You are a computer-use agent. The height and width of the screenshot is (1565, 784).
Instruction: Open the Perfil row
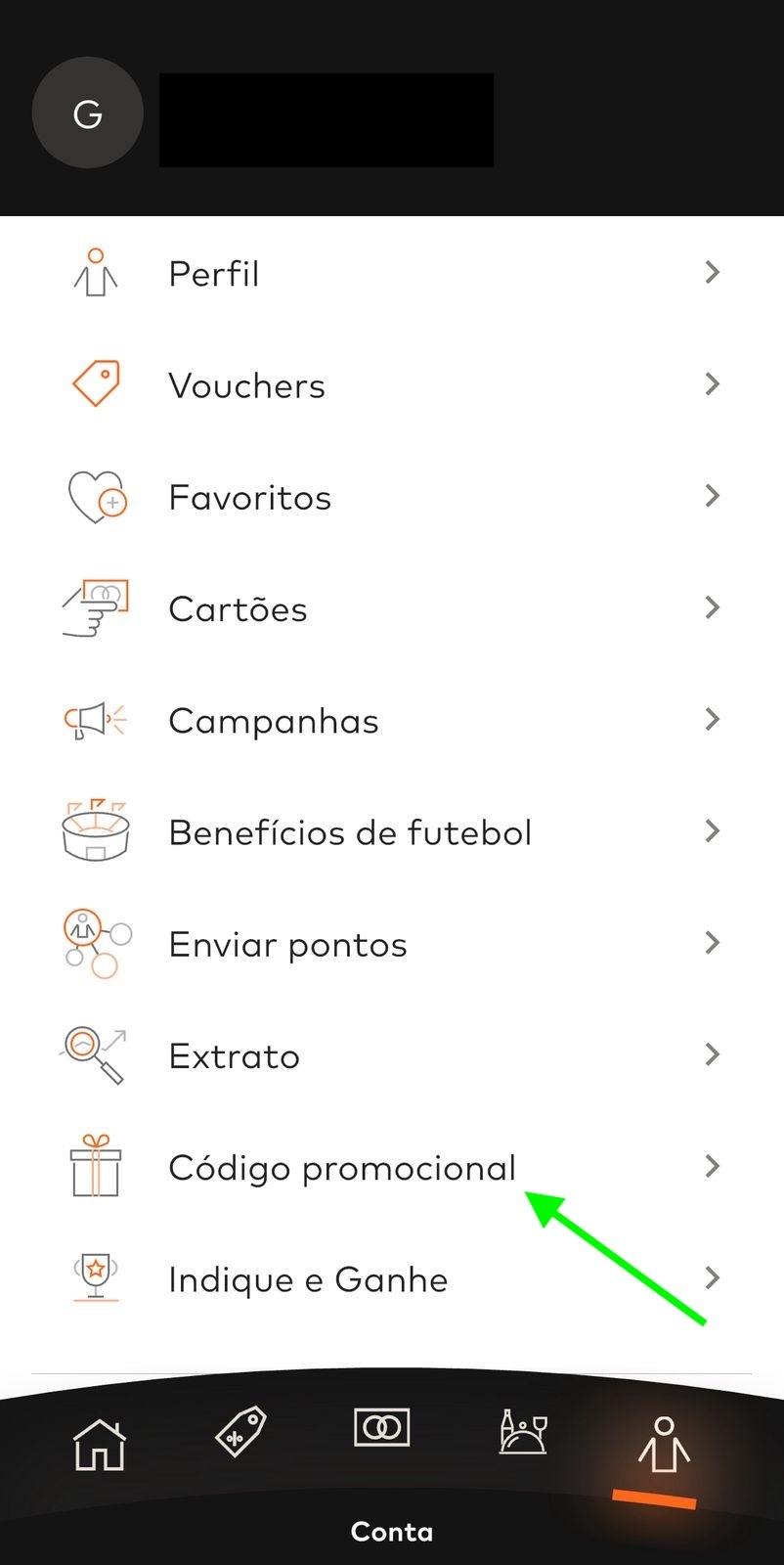[x=392, y=273]
